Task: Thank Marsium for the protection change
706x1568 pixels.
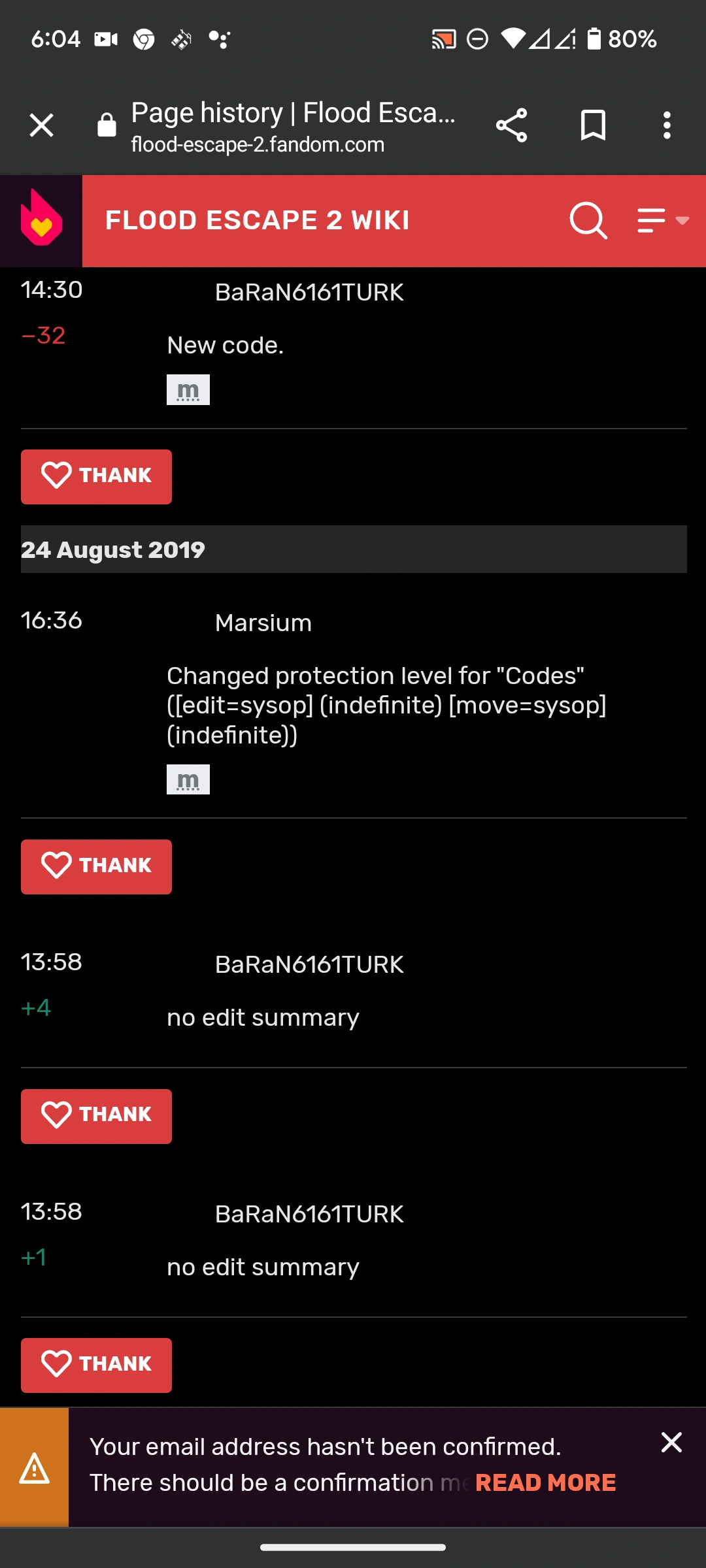Action: [x=96, y=867]
